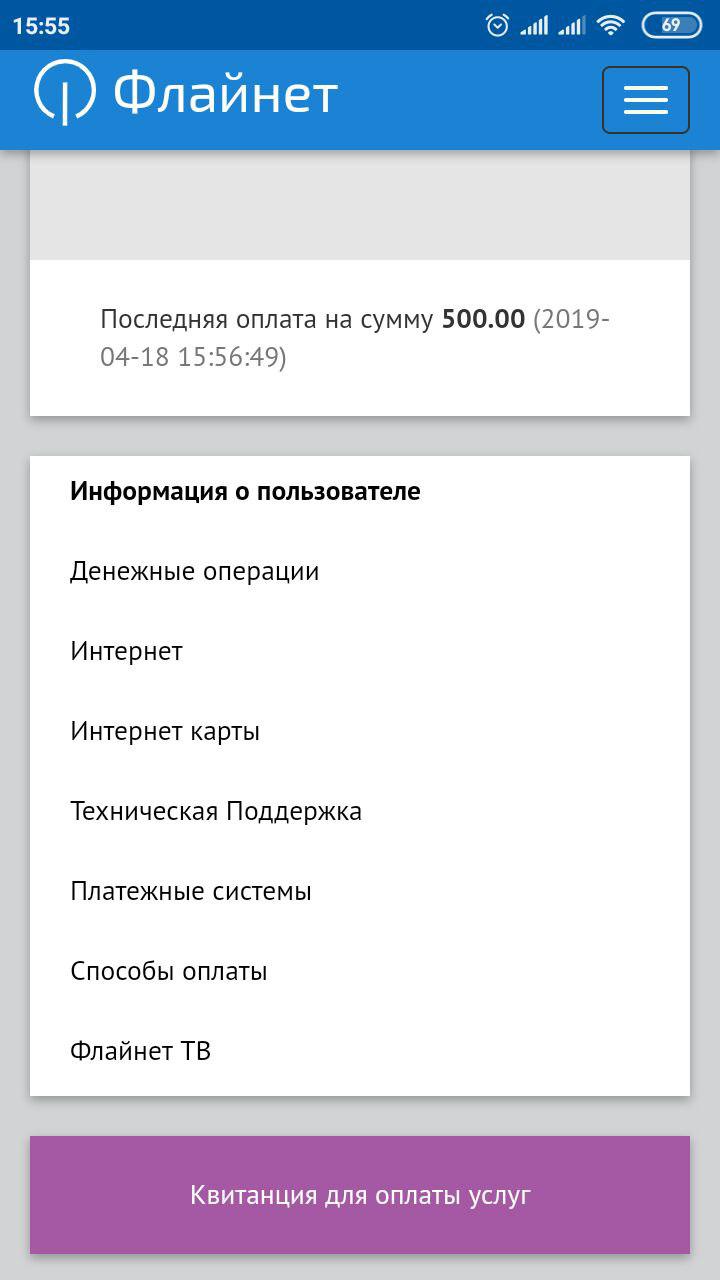Screen dimensions: 720x1280
Task: Open Техническая Поддержка
Action: click(x=216, y=811)
